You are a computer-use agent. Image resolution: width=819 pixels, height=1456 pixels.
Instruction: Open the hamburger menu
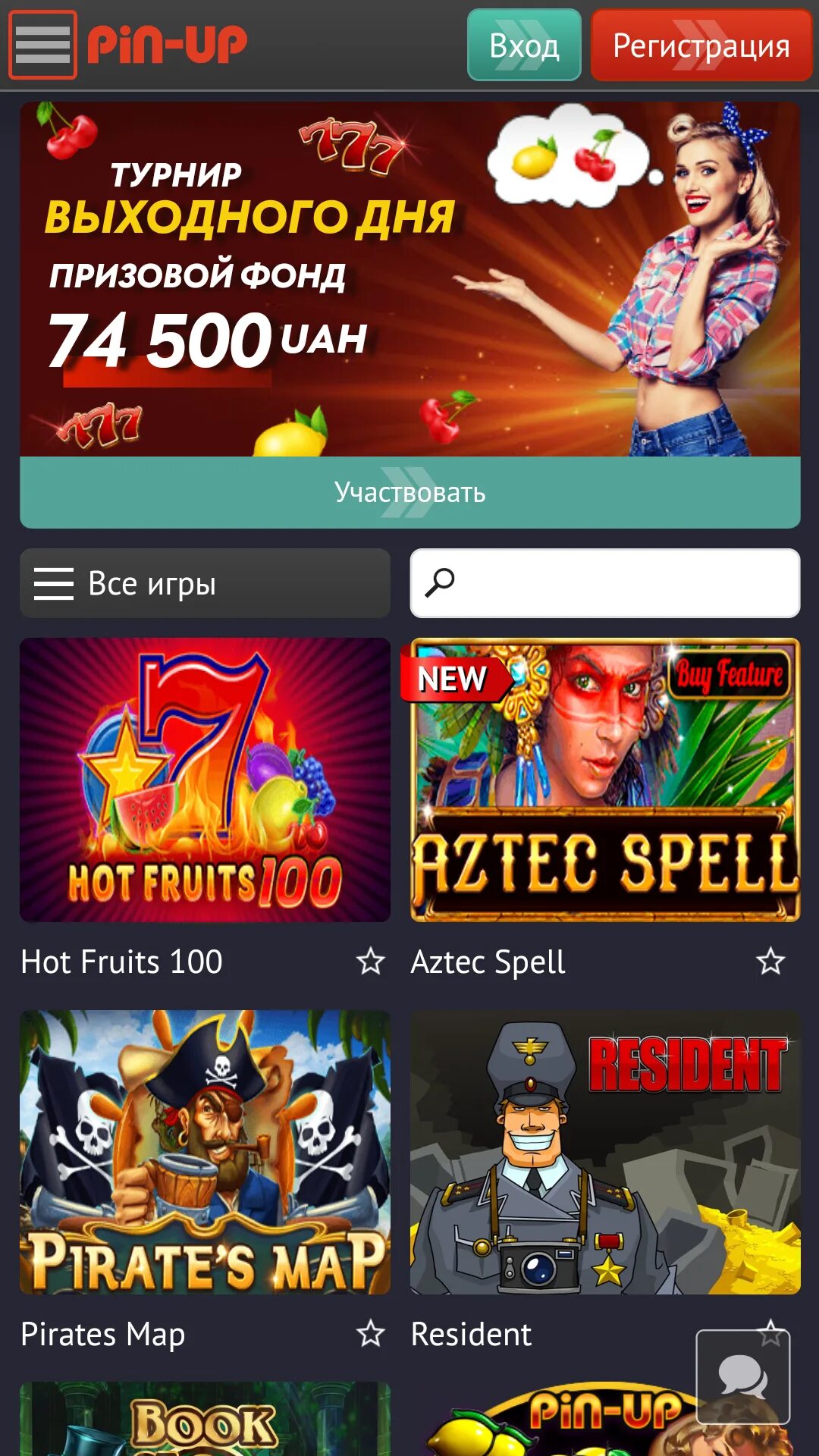42,45
